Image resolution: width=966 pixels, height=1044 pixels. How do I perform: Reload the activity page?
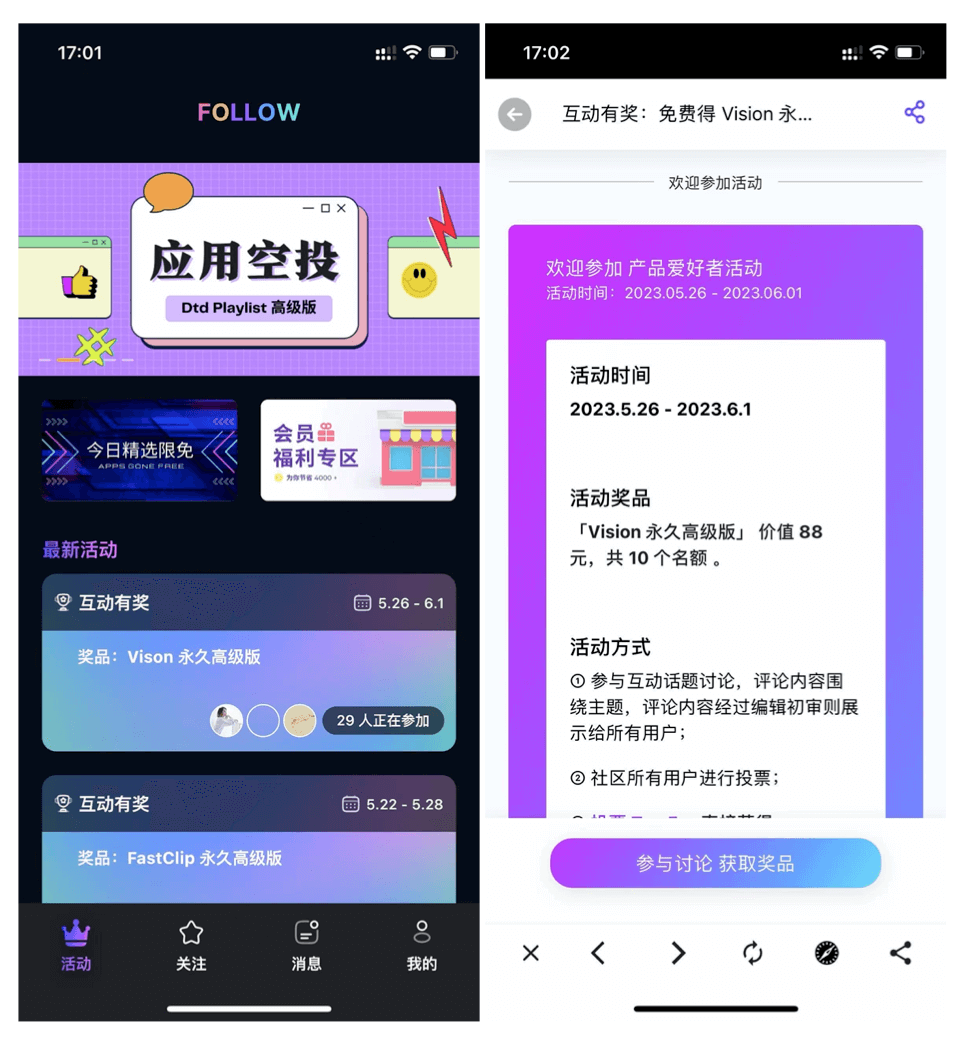(753, 953)
